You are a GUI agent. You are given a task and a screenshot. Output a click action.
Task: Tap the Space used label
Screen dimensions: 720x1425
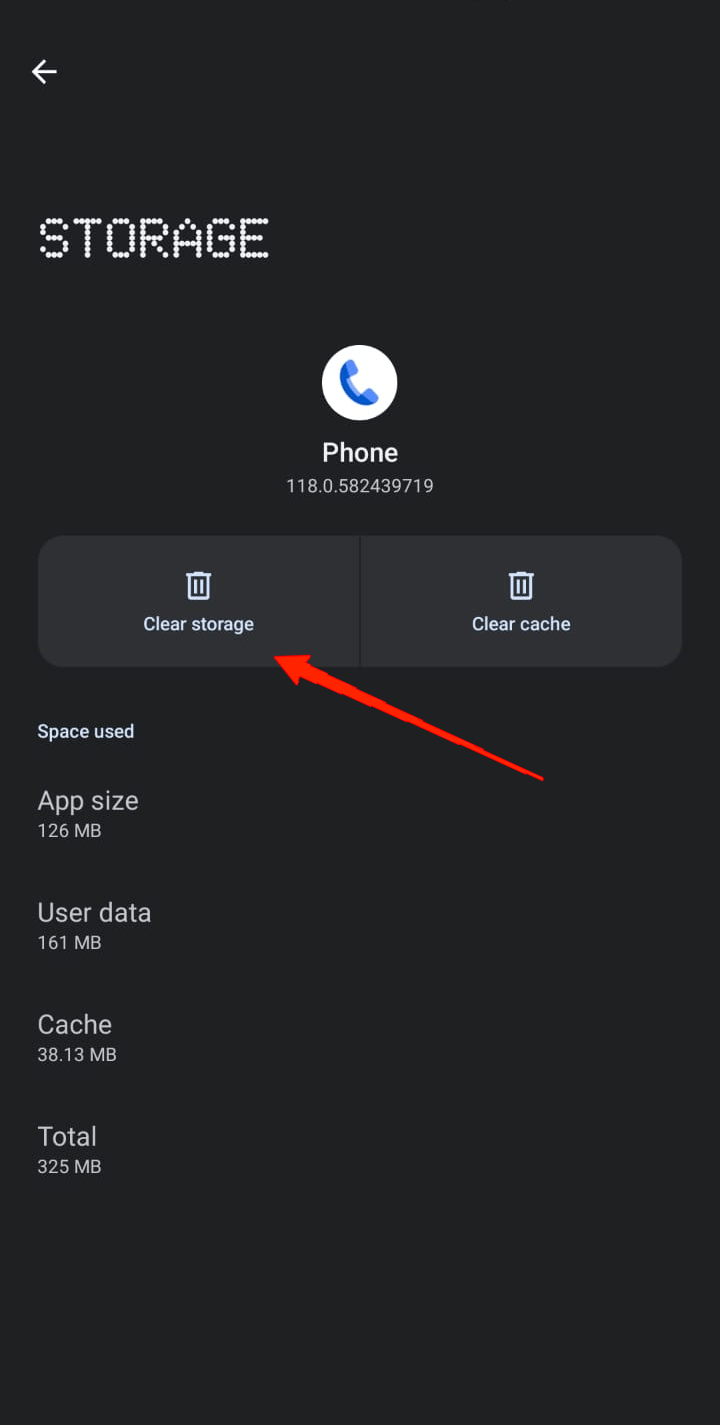point(85,731)
